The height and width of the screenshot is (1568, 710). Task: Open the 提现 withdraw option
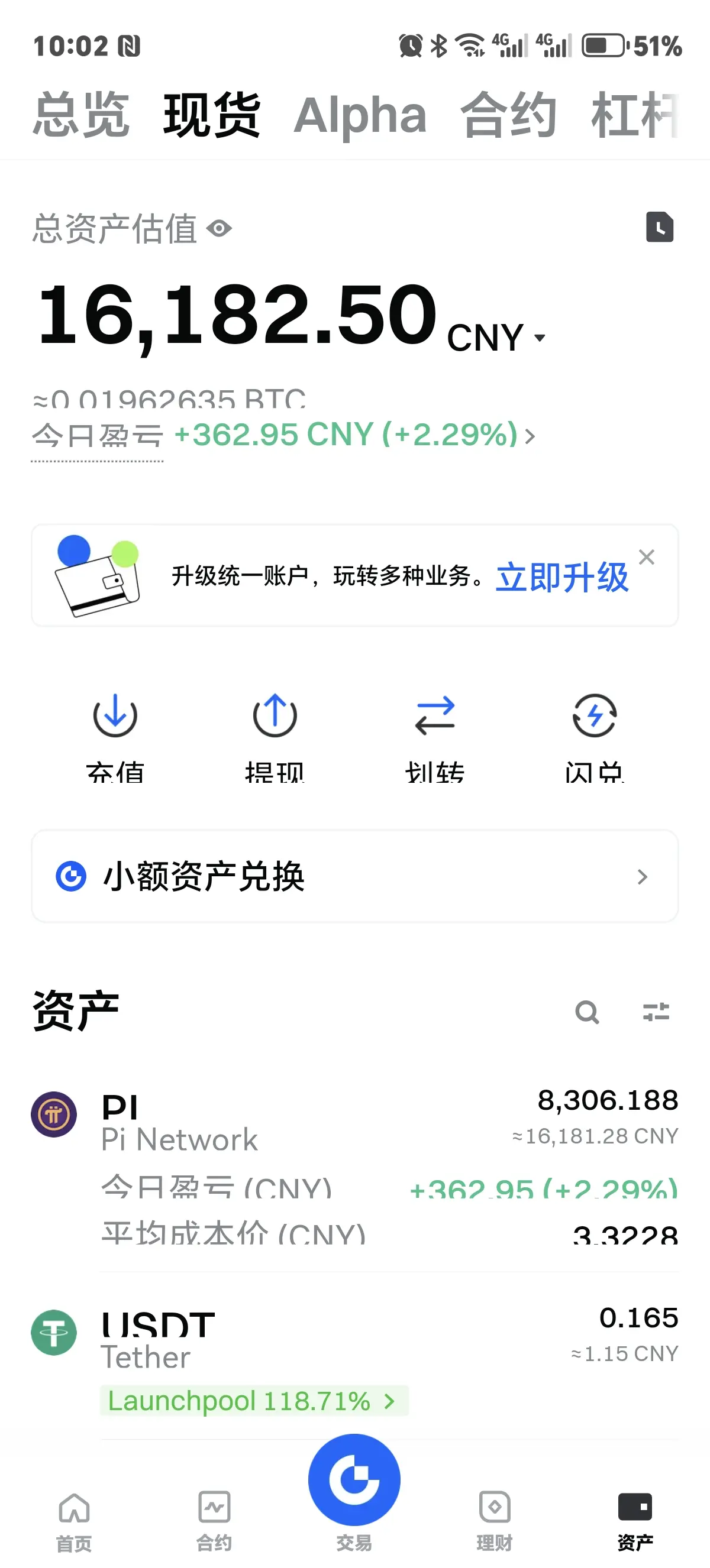(x=275, y=734)
